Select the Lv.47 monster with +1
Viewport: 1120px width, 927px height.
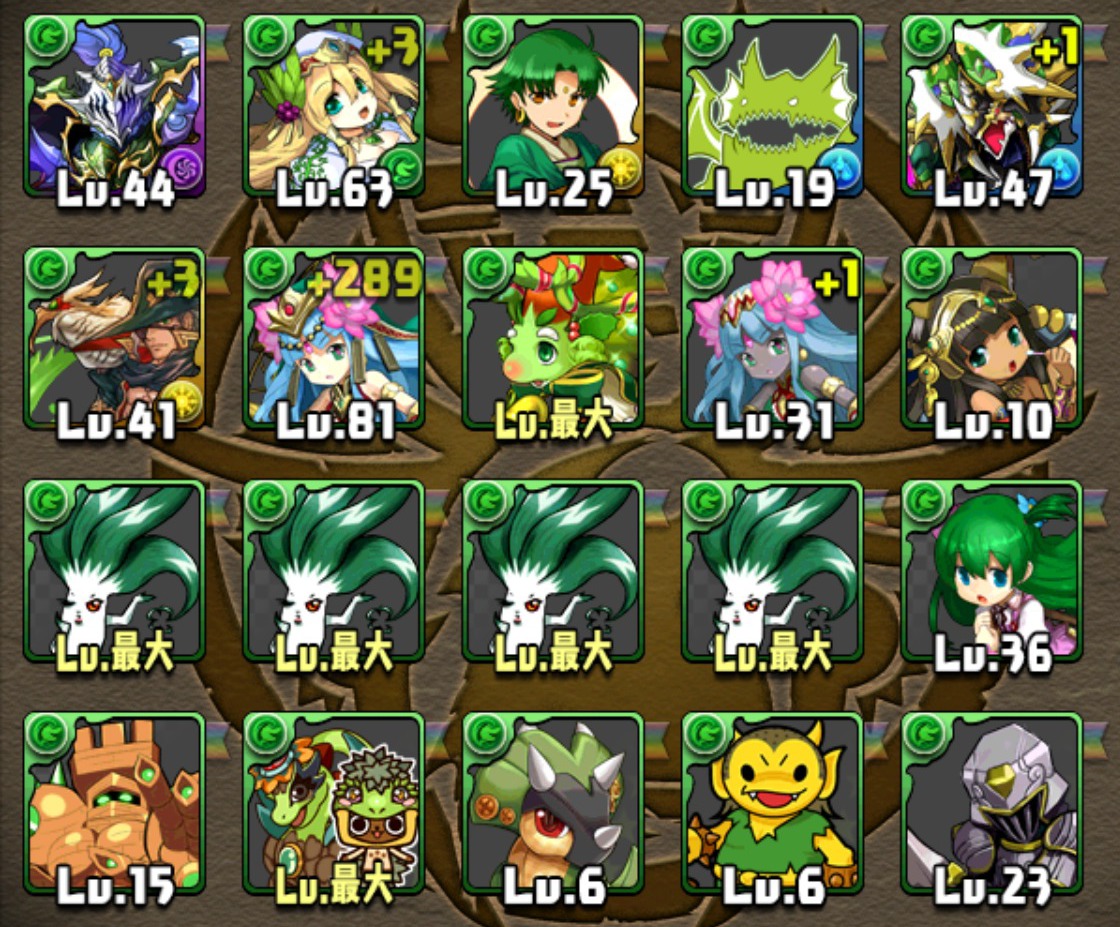tap(991, 110)
